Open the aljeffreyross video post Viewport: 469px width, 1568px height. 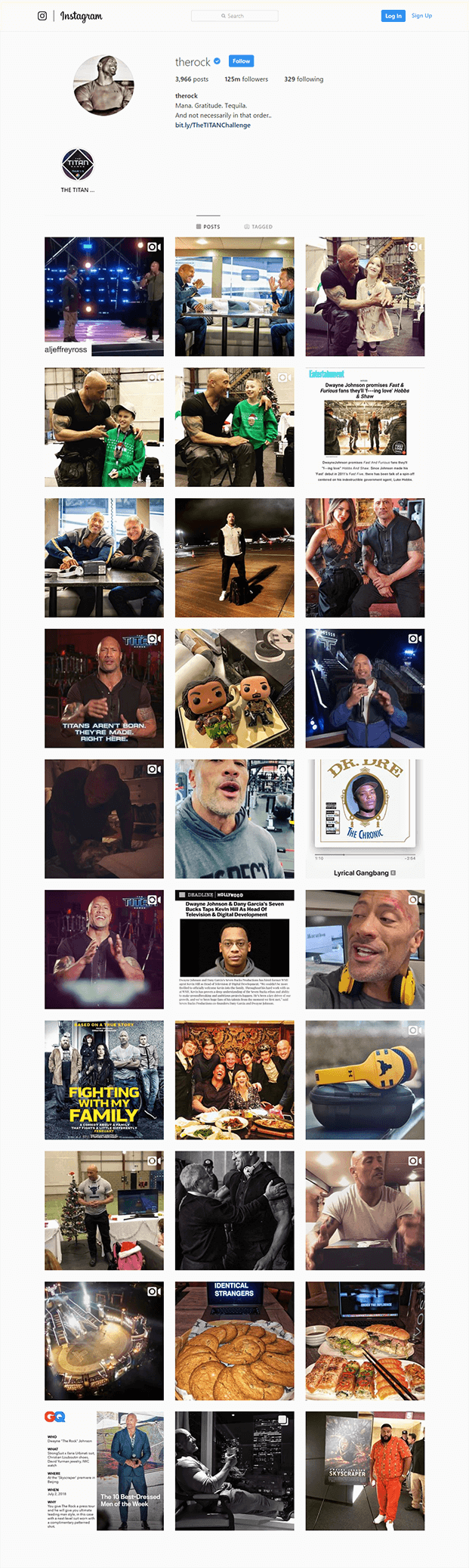(x=104, y=296)
